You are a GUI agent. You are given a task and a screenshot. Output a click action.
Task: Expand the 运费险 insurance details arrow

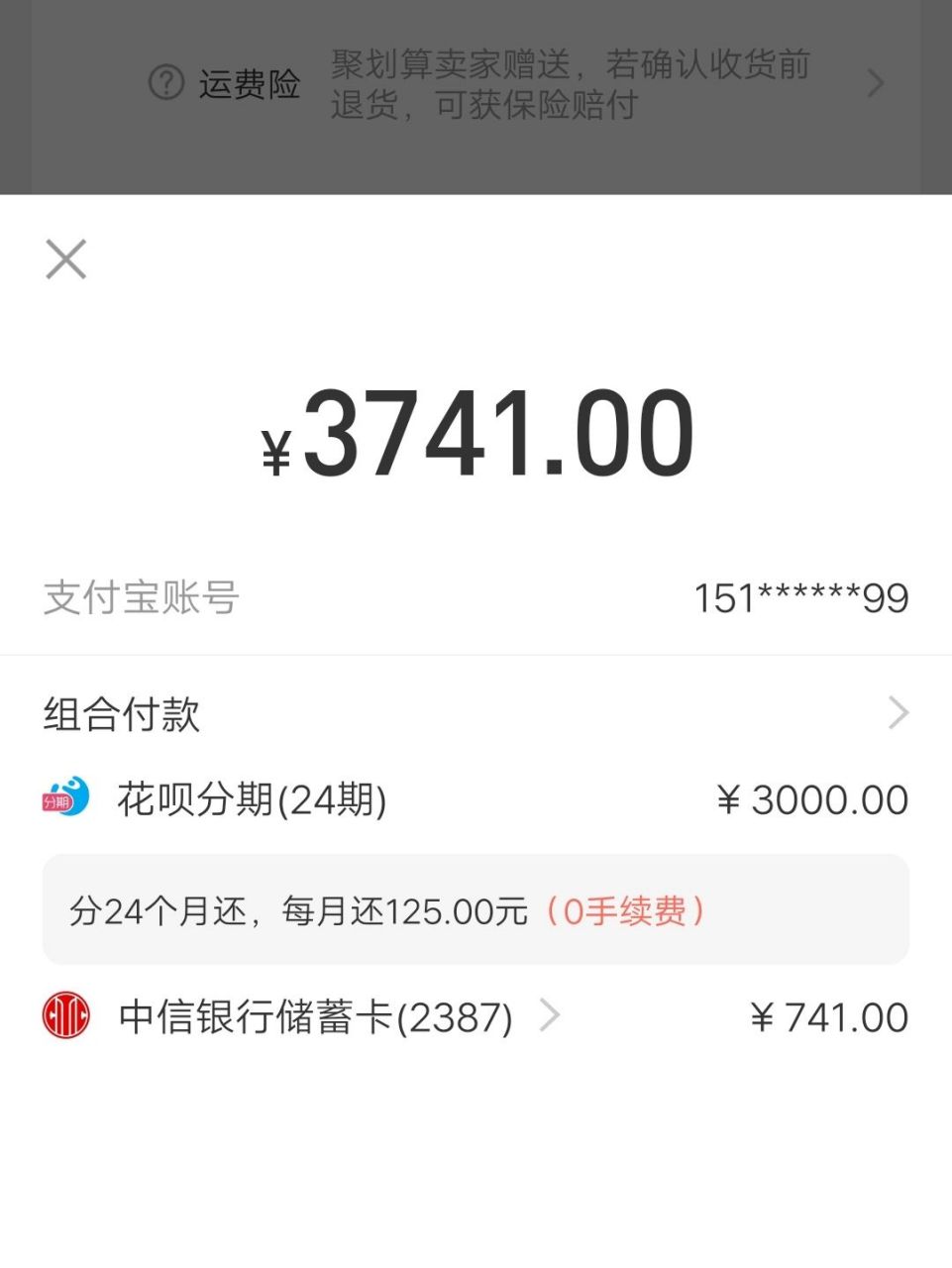pos(875,84)
